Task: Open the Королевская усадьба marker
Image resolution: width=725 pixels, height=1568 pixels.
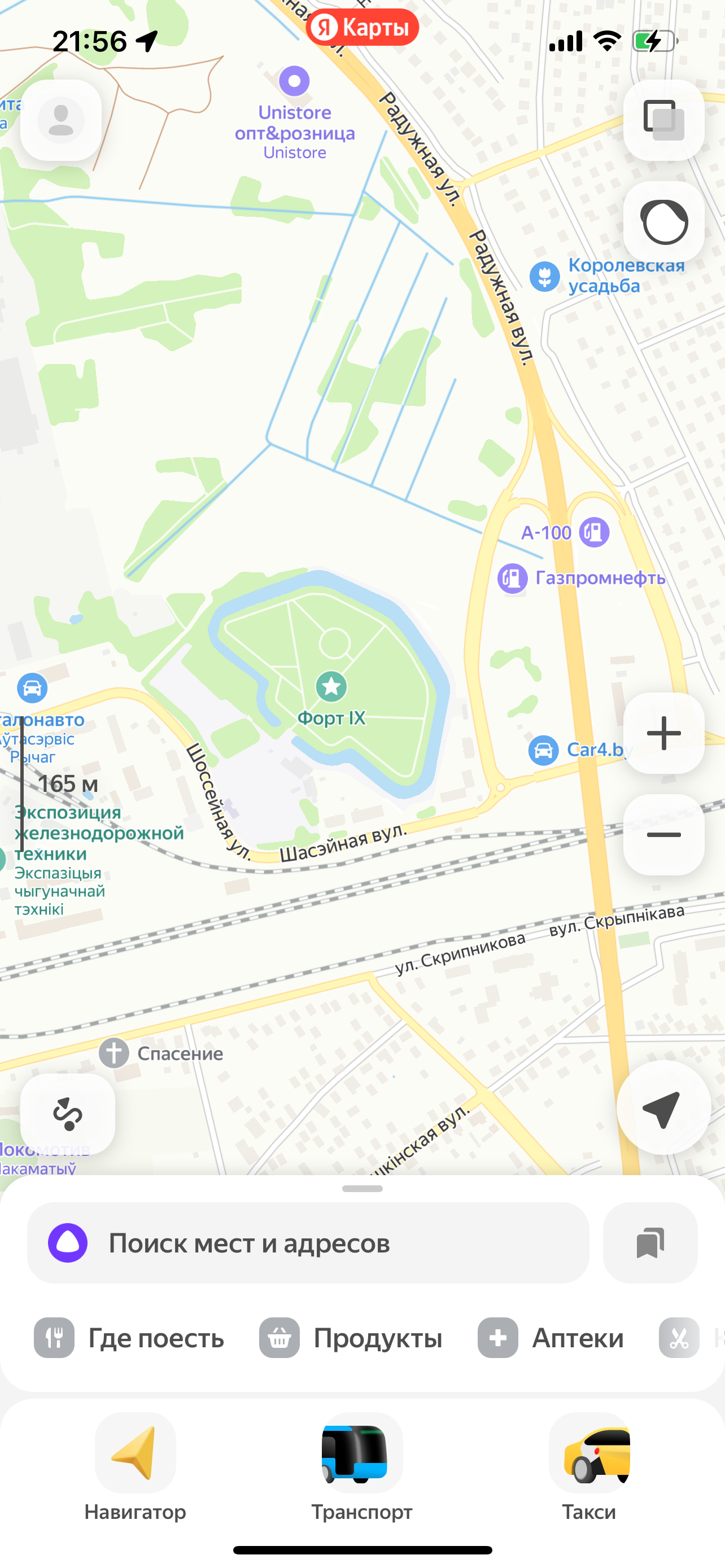Action: point(545,277)
